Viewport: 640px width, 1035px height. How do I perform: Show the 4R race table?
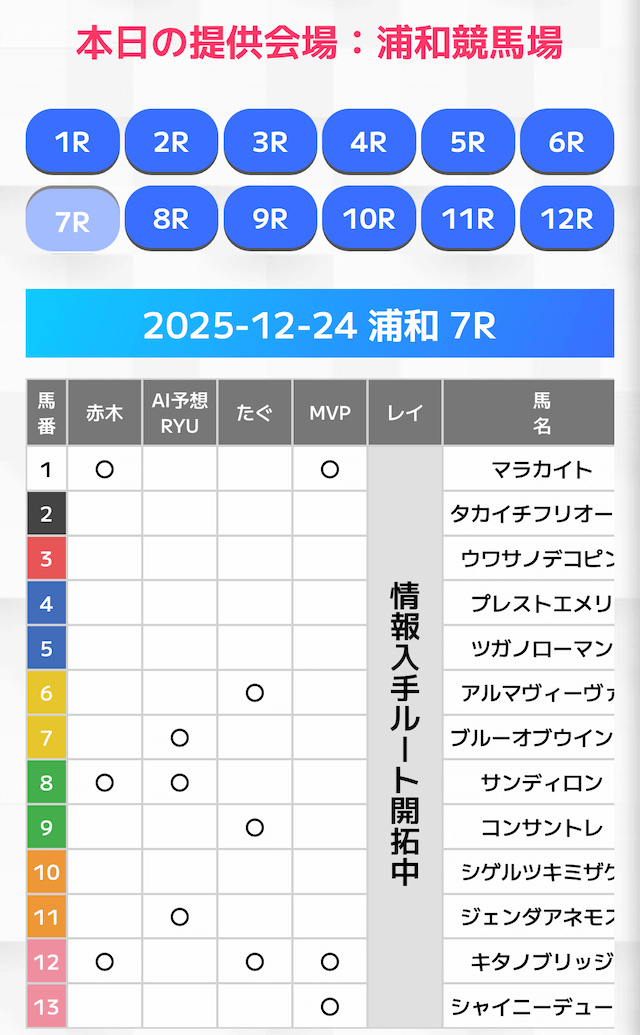[369, 142]
